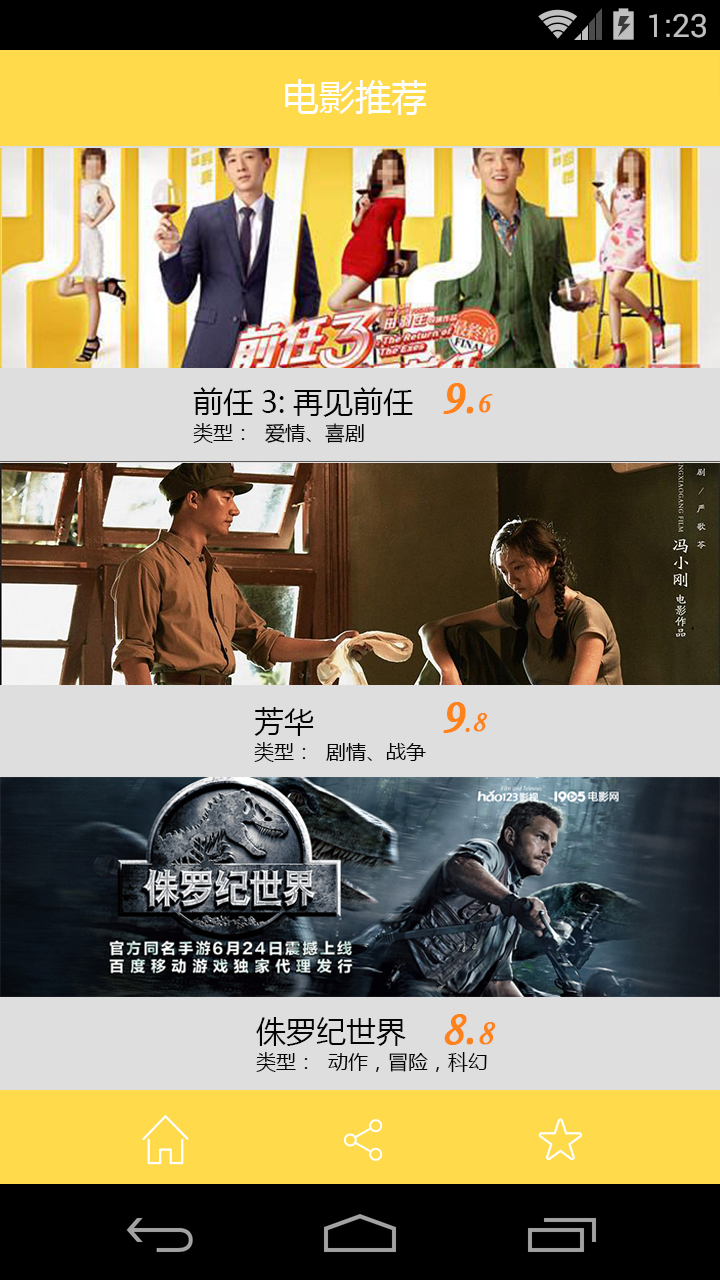Open the favorites star tab
This screenshot has height=1280, width=720.
pyautogui.click(x=559, y=1139)
